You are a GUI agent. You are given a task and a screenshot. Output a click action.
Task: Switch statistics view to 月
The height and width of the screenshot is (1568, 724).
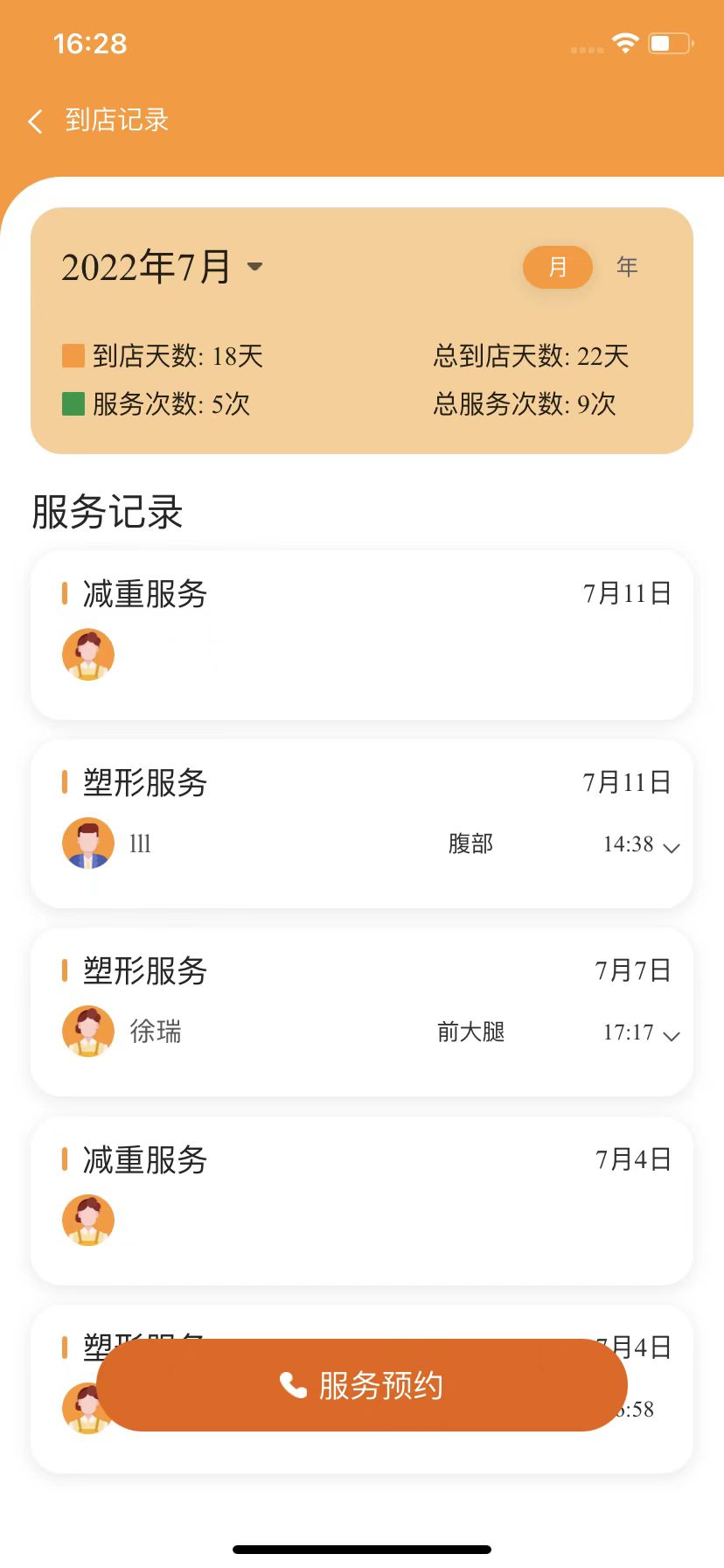pos(557,267)
